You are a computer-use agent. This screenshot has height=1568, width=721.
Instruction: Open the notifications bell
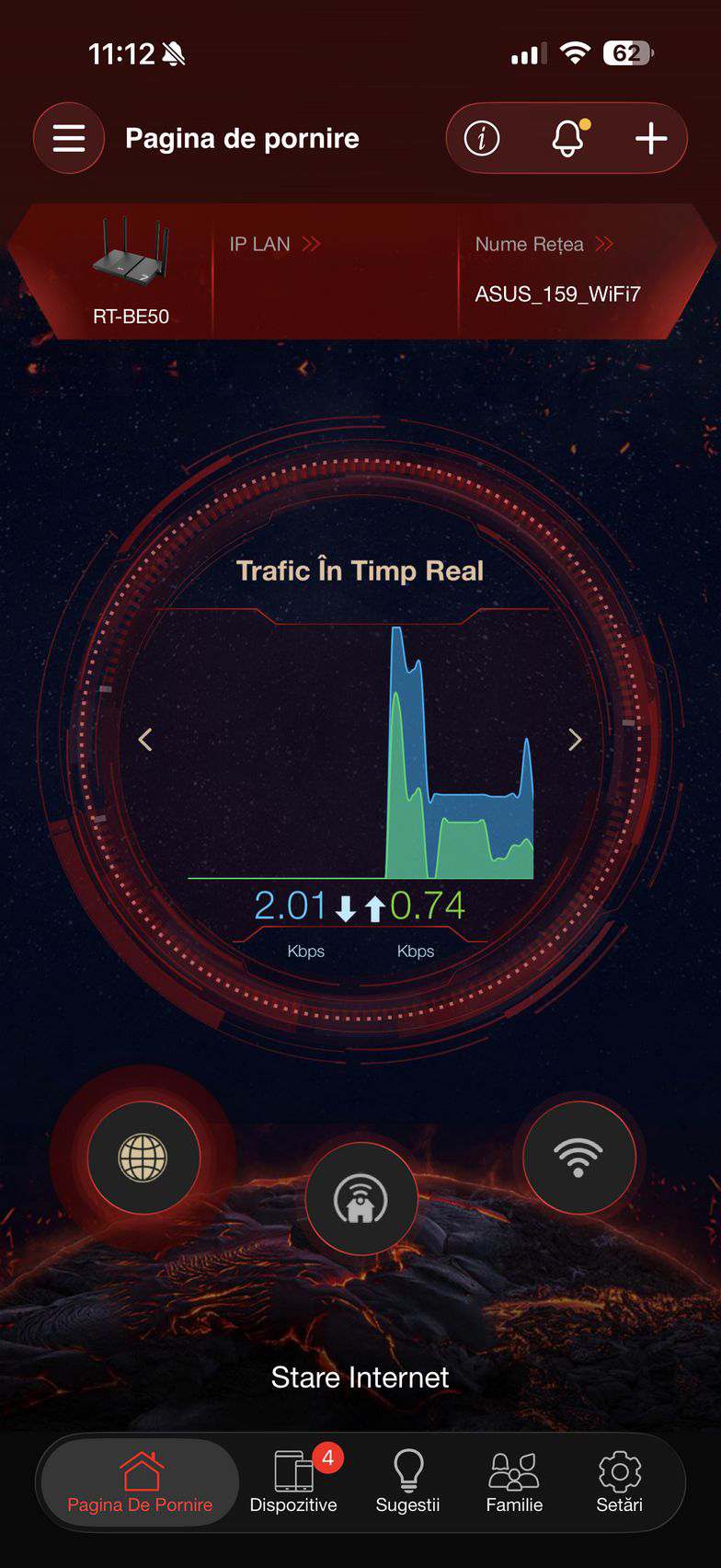567,139
